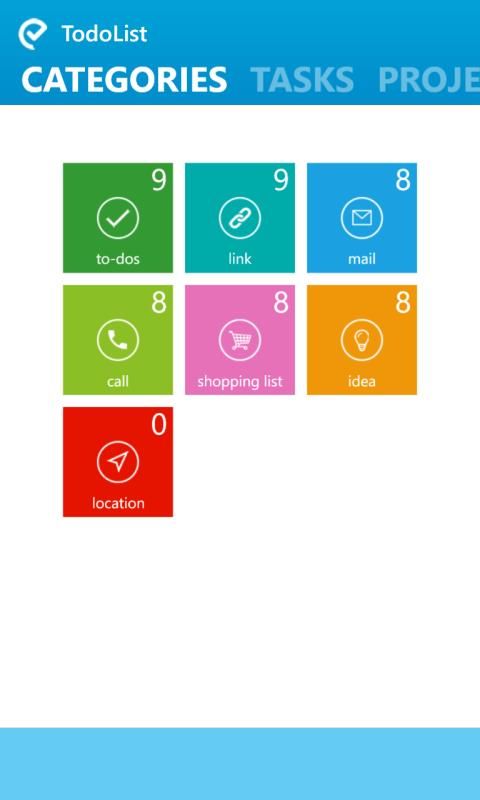Switch to the Tasks tab
Image resolution: width=480 pixels, height=800 pixels.
pyautogui.click(x=302, y=79)
